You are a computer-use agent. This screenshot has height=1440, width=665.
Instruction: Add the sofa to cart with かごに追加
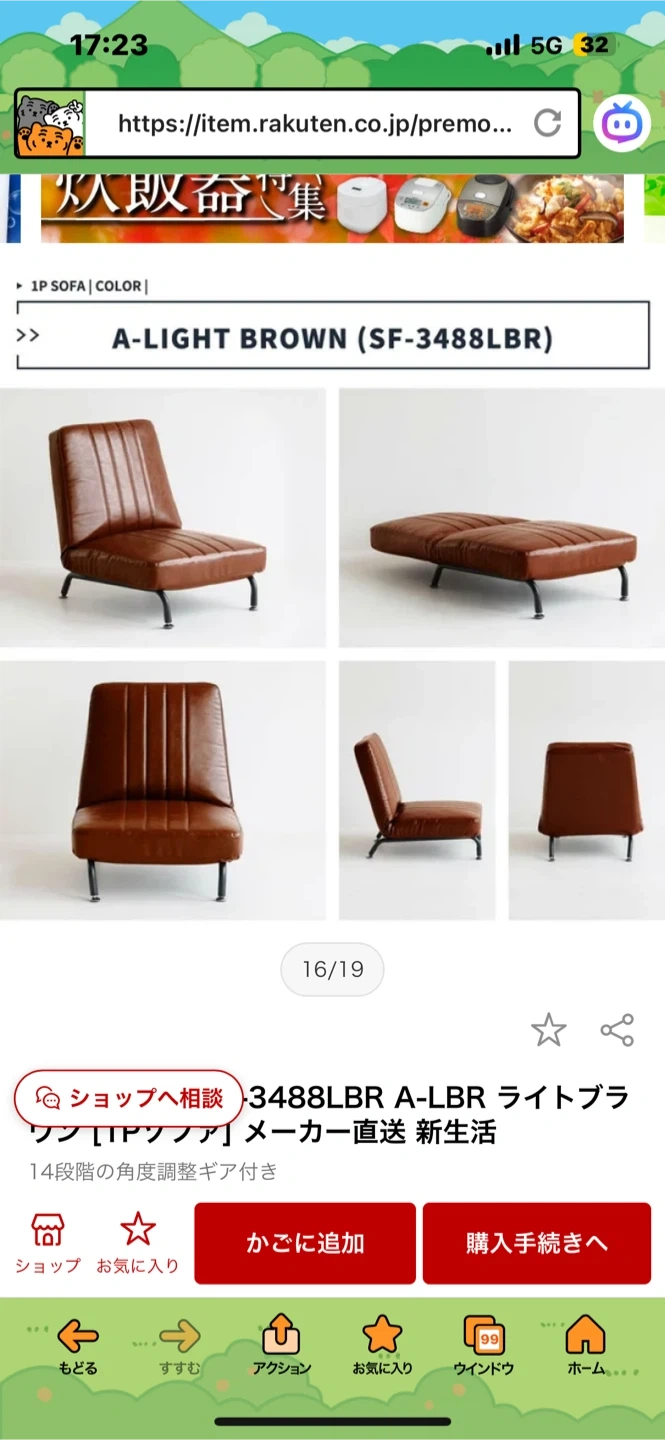305,1243
